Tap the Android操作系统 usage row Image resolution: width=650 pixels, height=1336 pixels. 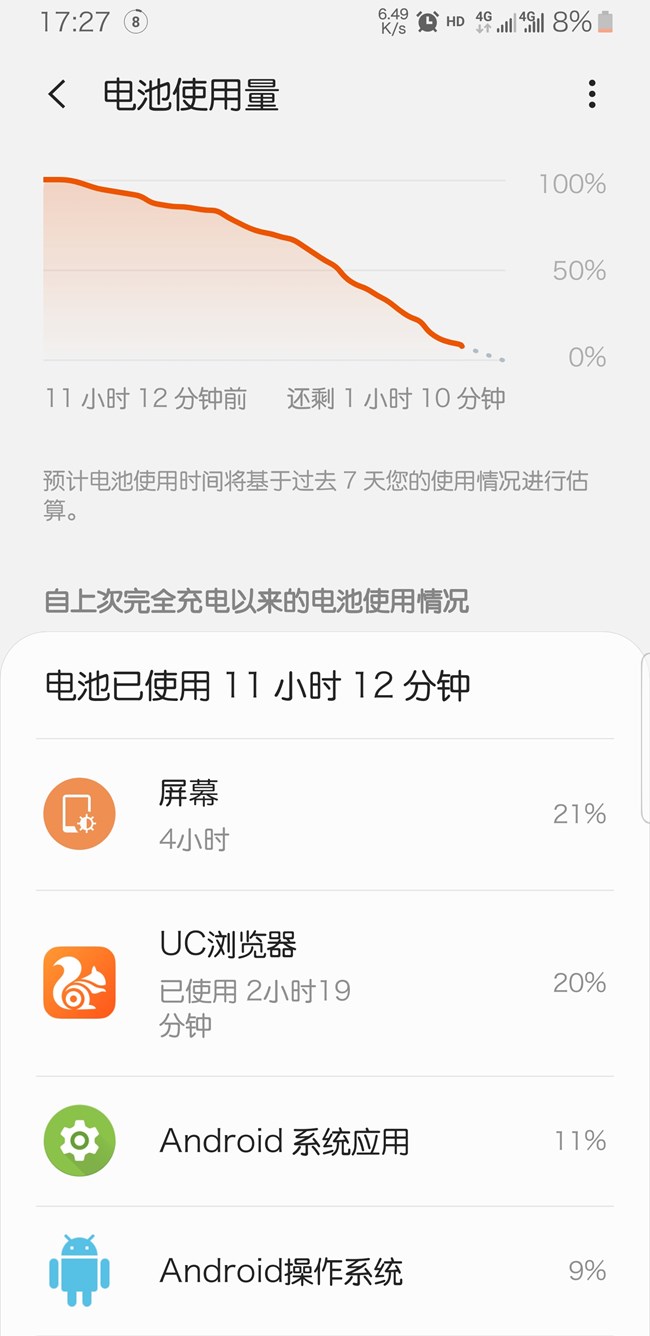point(324,1271)
